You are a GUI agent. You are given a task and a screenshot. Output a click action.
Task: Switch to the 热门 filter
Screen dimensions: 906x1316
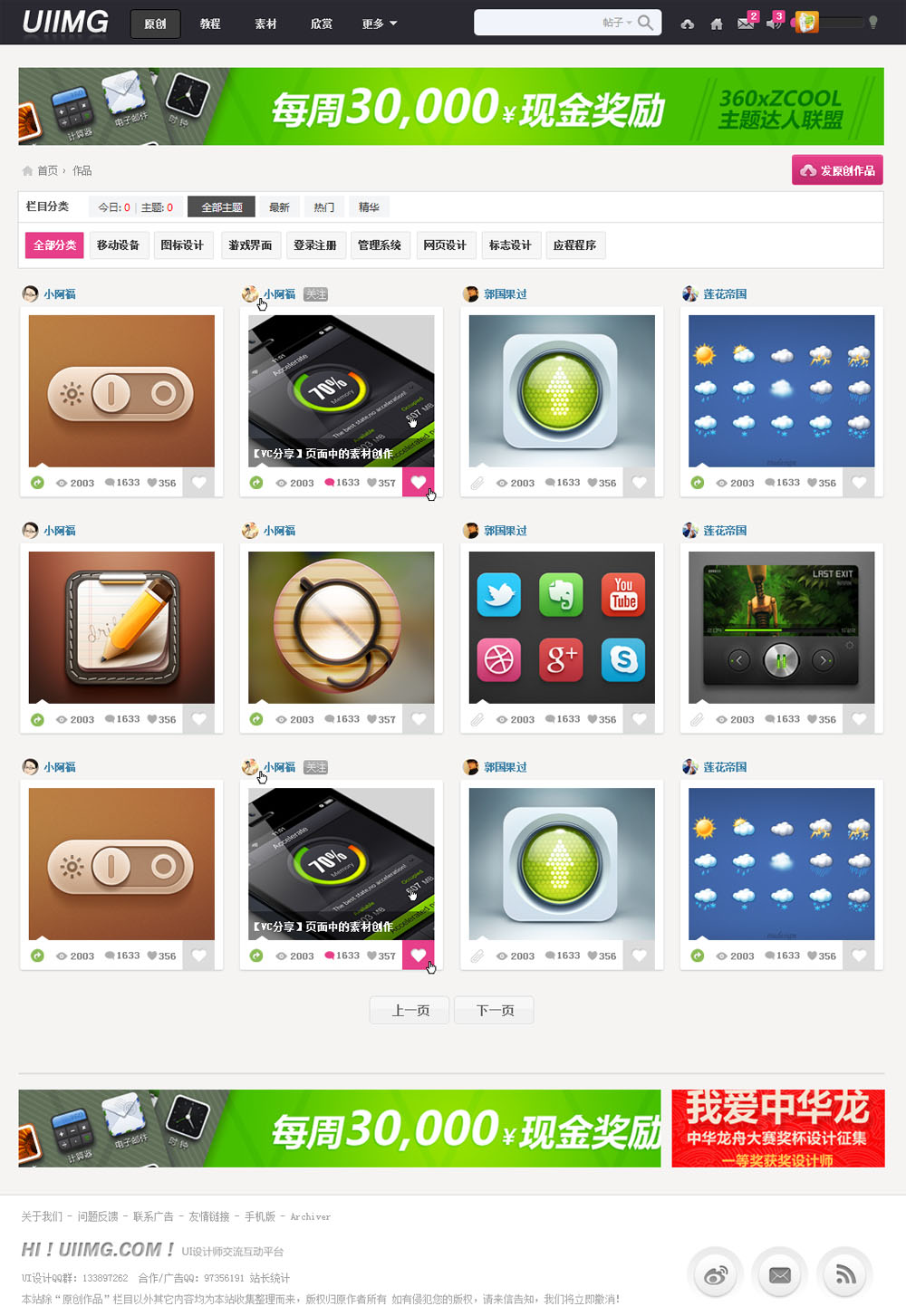tap(323, 207)
